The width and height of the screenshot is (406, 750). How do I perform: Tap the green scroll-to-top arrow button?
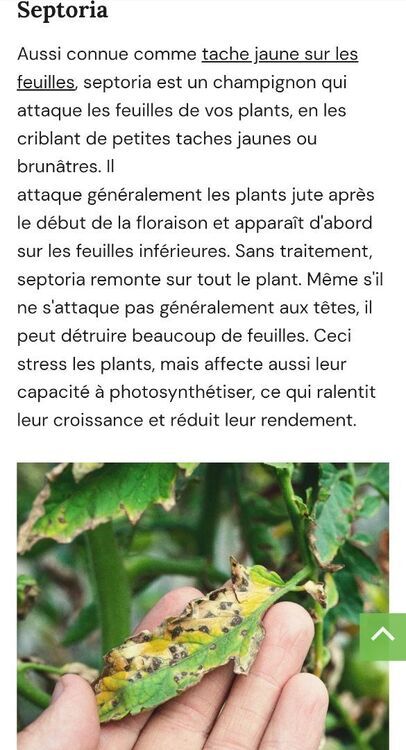point(383,637)
